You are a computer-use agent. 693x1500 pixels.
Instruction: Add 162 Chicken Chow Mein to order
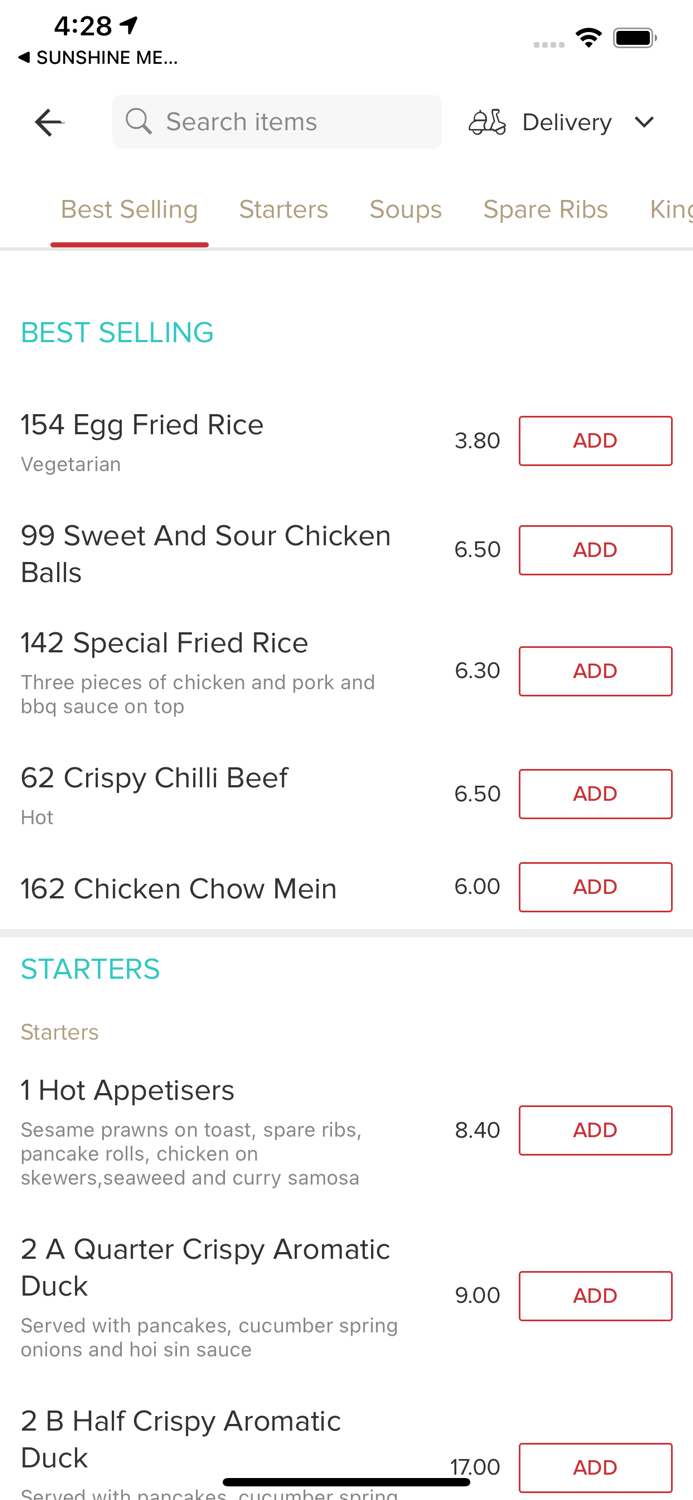click(595, 887)
